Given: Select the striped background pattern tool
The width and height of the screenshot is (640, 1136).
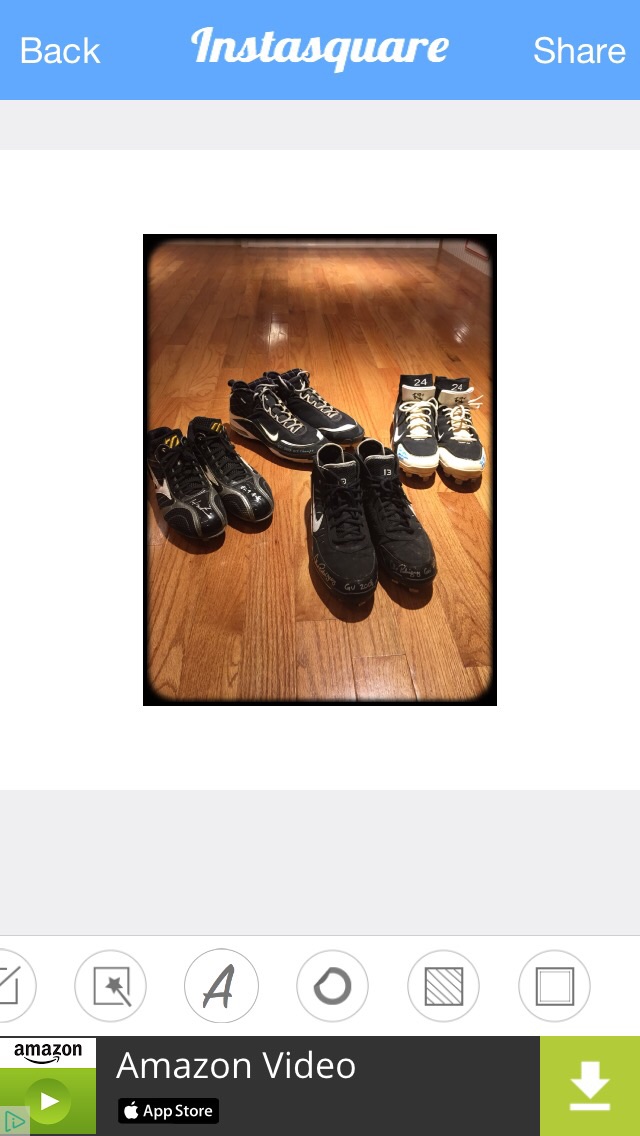Looking at the screenshot, I should pos(444,986).
